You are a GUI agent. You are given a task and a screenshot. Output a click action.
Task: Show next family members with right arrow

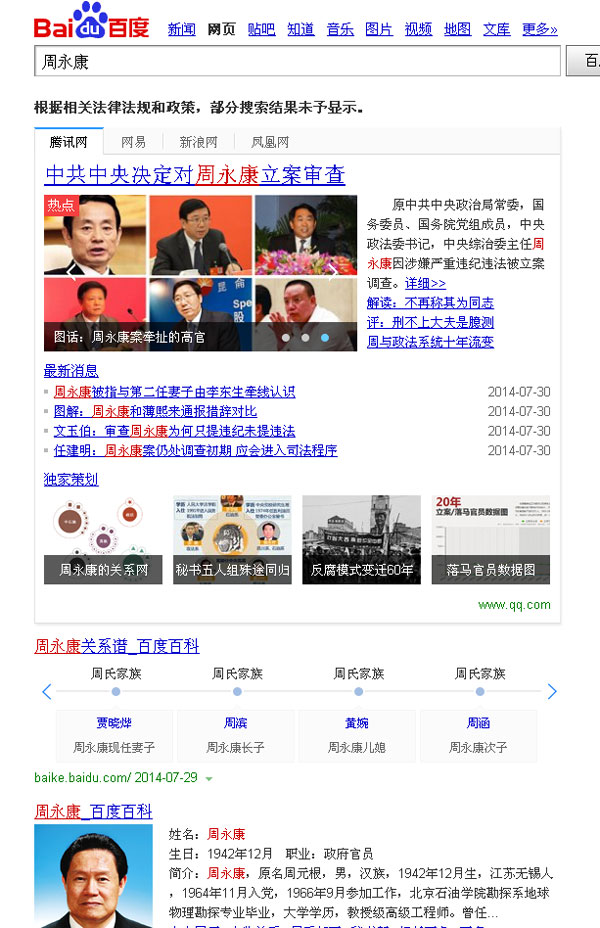(552, 692)
